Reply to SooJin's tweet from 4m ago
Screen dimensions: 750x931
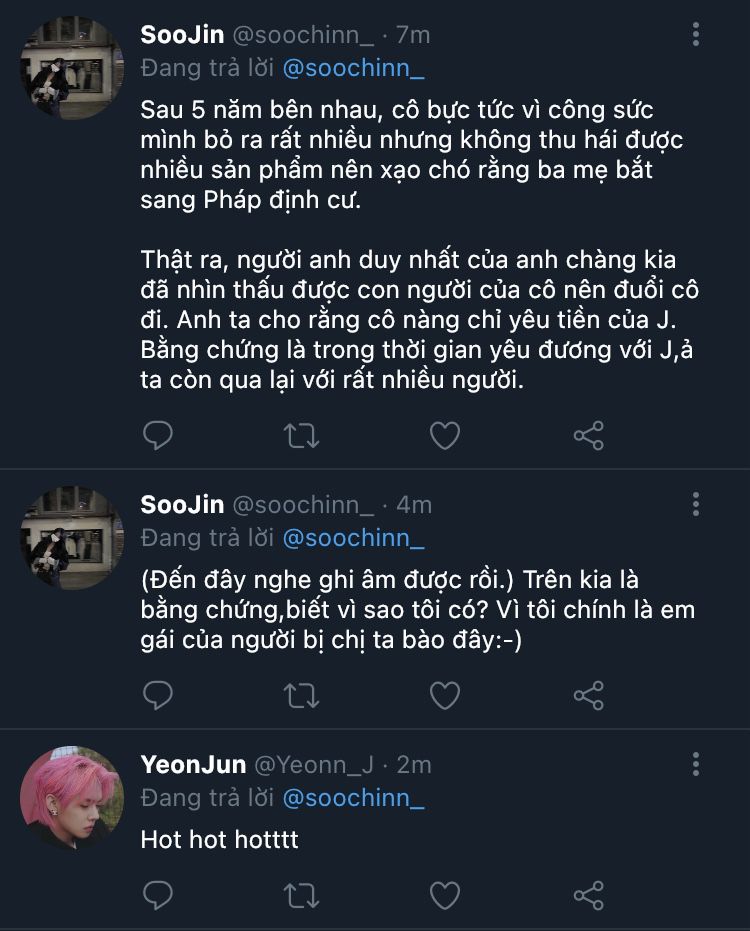[158, 695]
